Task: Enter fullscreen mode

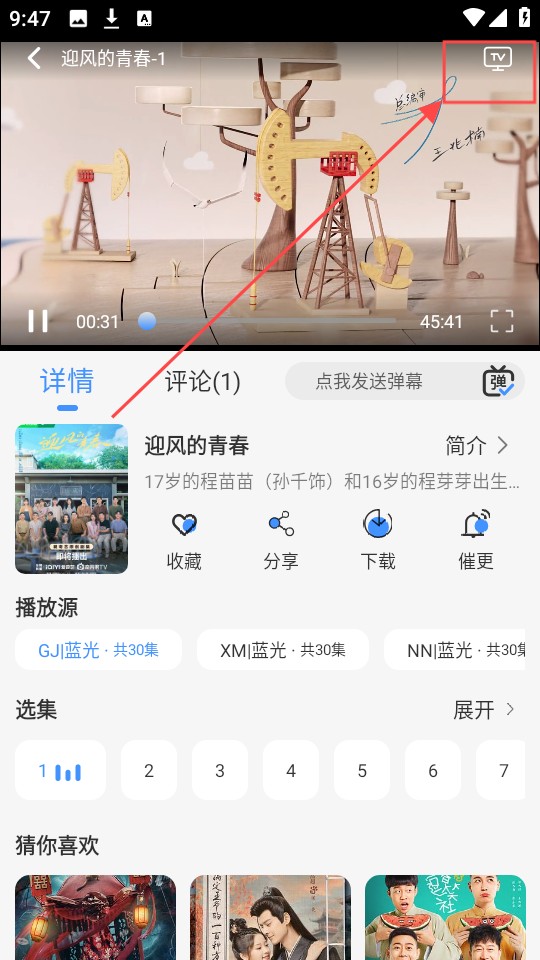Action: tap(501, 321)
